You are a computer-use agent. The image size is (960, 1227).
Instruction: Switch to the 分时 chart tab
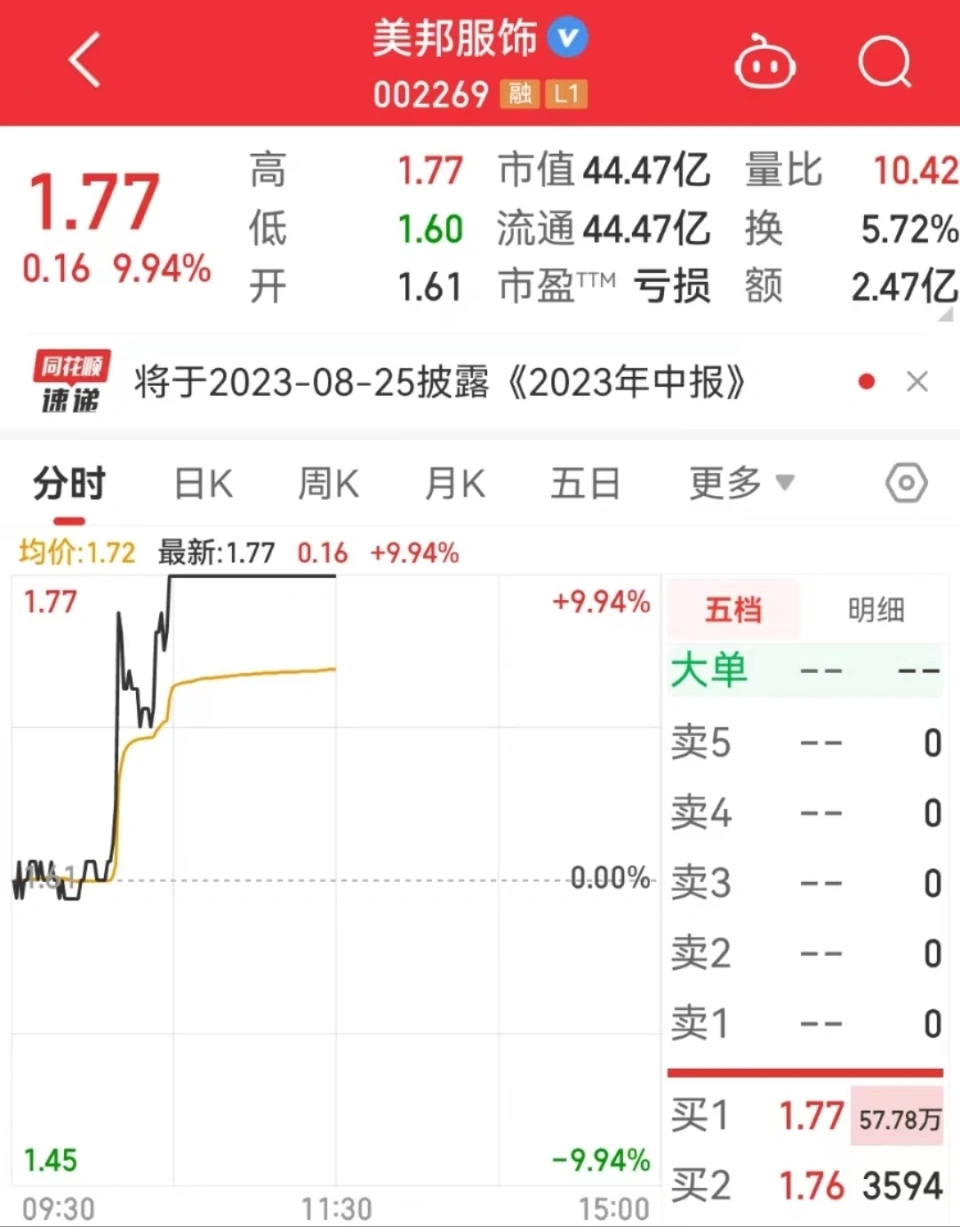tap(69, 485)
